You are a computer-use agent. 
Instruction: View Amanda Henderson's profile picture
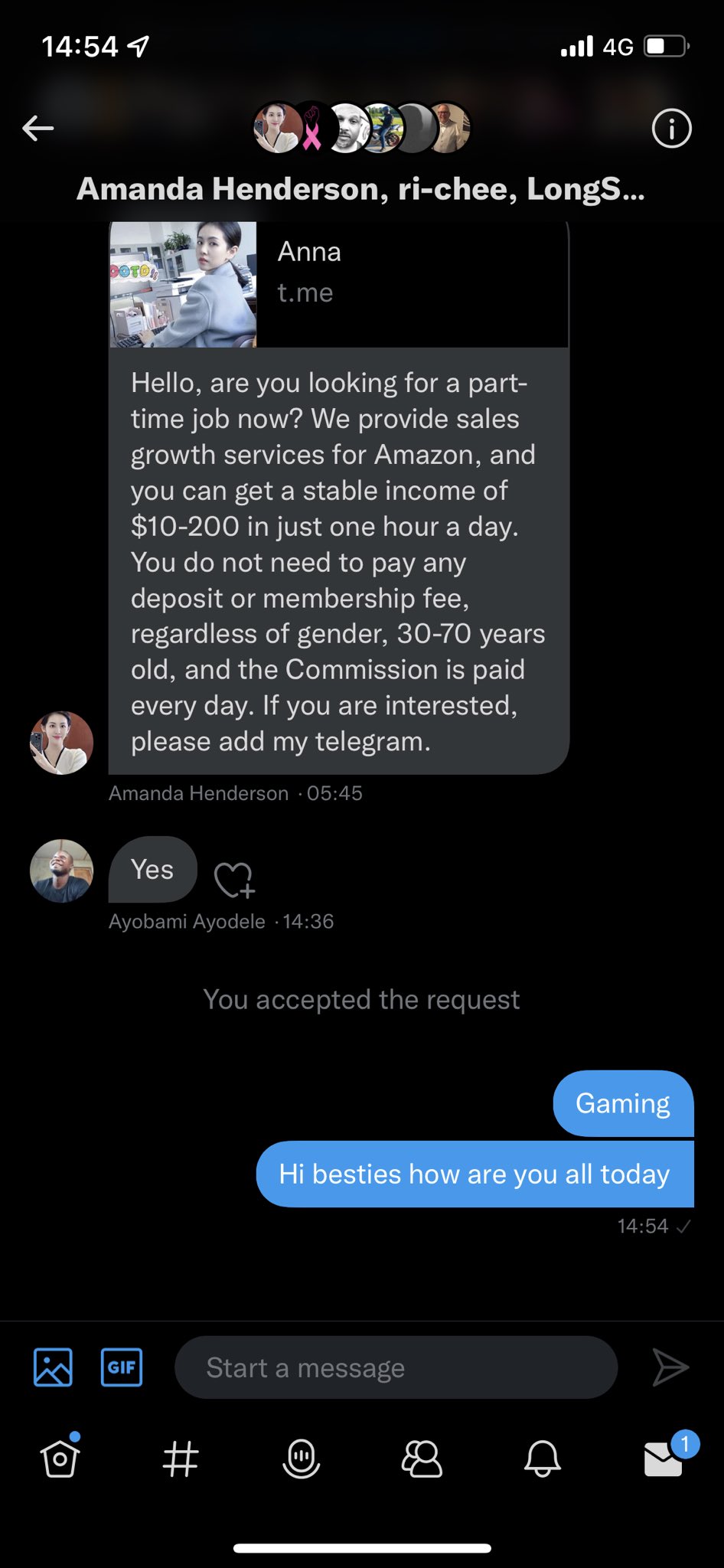(x=61, y=743)
